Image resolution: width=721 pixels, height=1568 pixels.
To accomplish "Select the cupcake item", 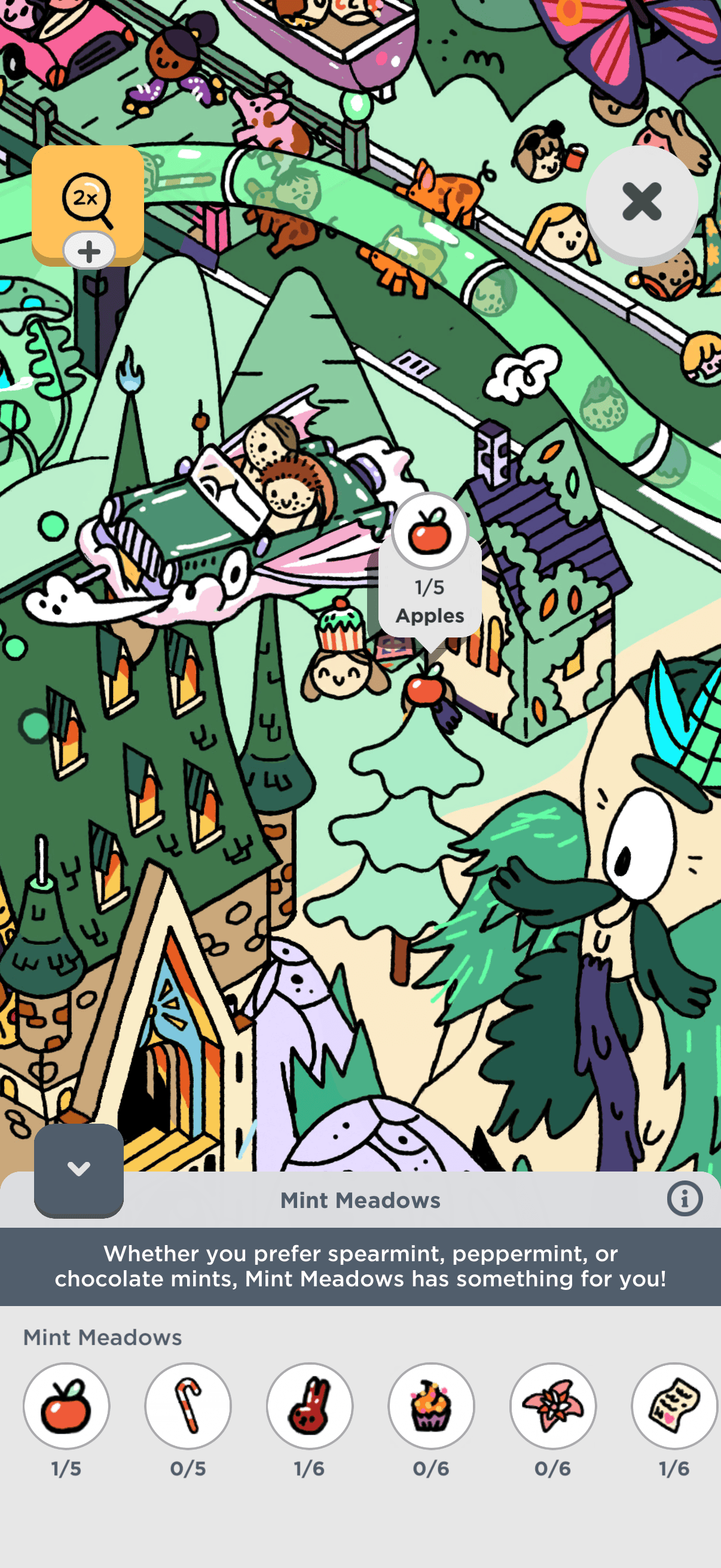I will coord(432,1406).
